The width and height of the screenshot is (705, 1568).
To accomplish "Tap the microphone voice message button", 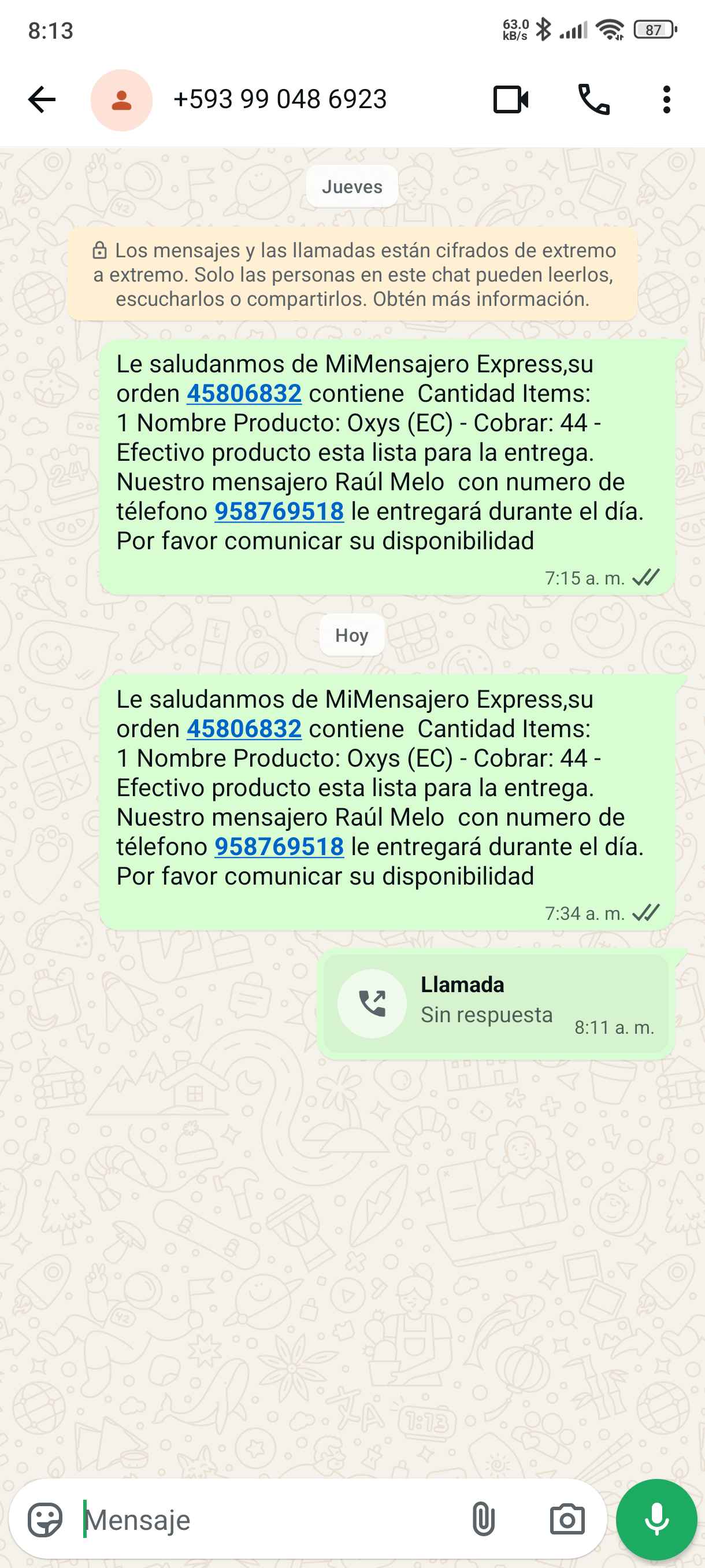I will tap(656, 1520).
